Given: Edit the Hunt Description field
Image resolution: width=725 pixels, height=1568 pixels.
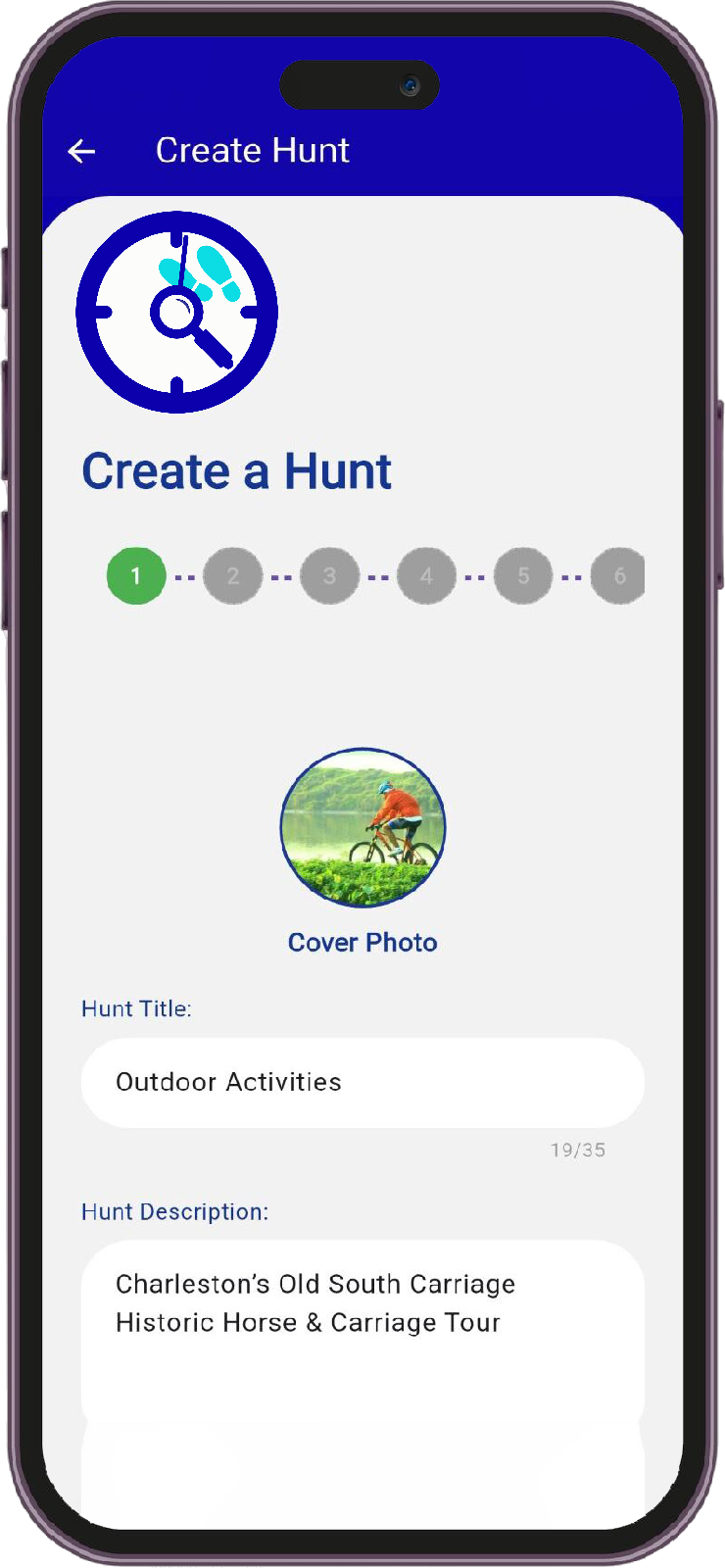Looking at the screenshot, I should click(x=362, y=1352).
